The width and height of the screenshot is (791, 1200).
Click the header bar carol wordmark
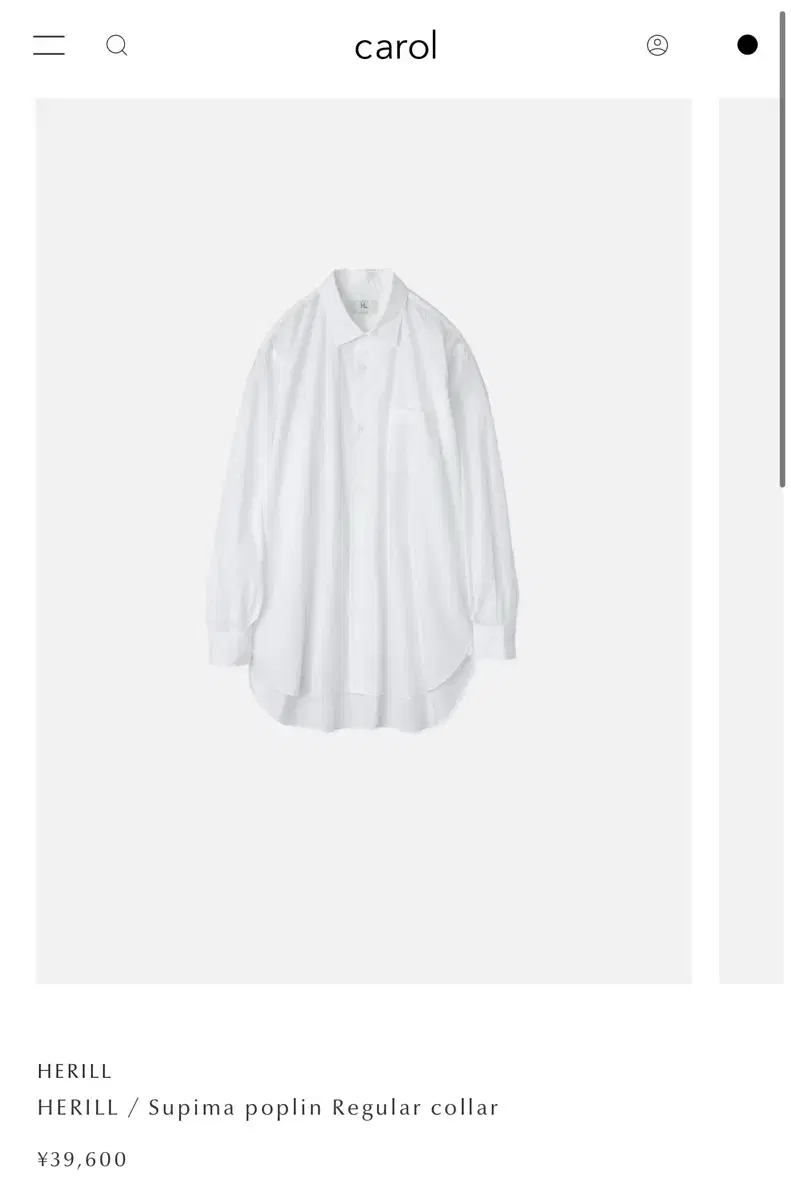click(x=395, y=45)
